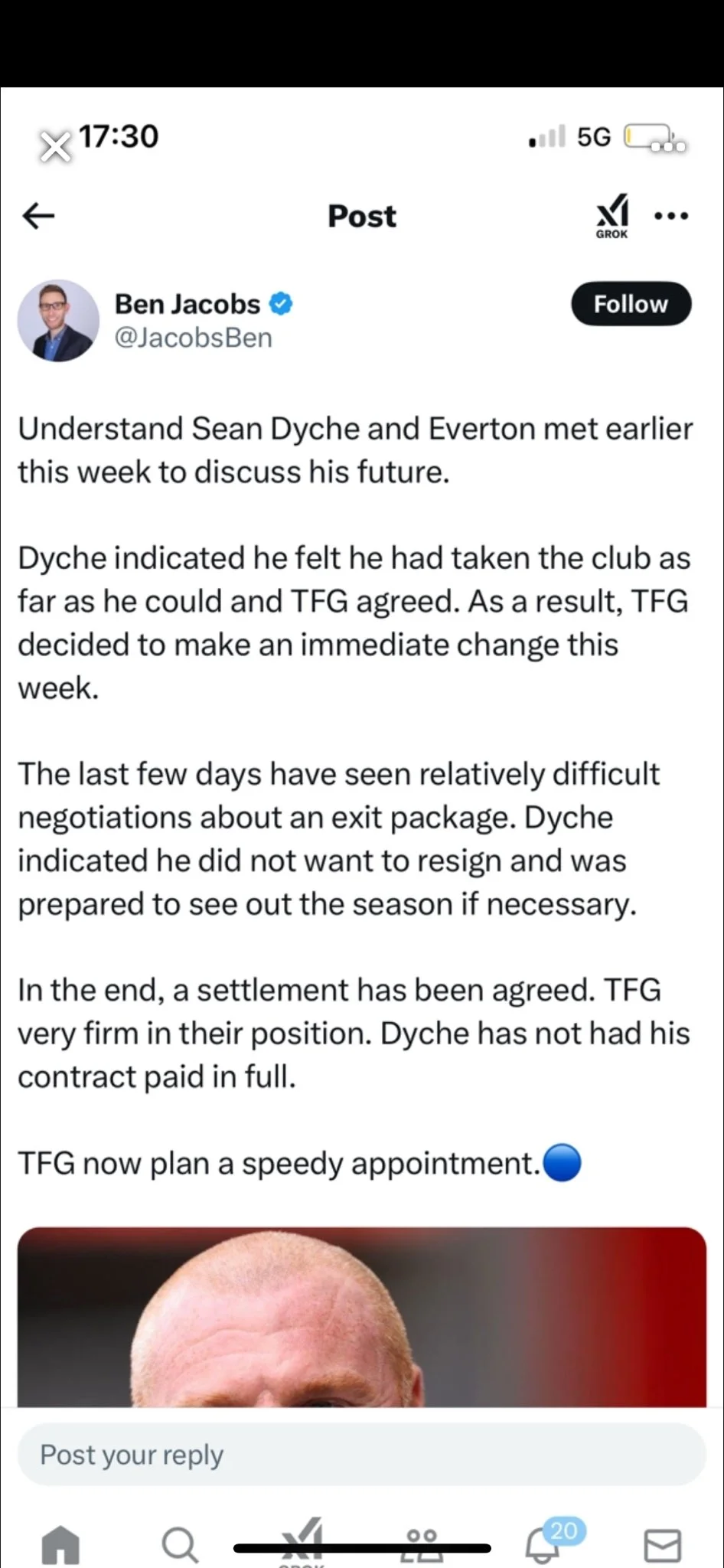Open the three-dot overflow menu
724x1568 pixels.
(672, 217)
